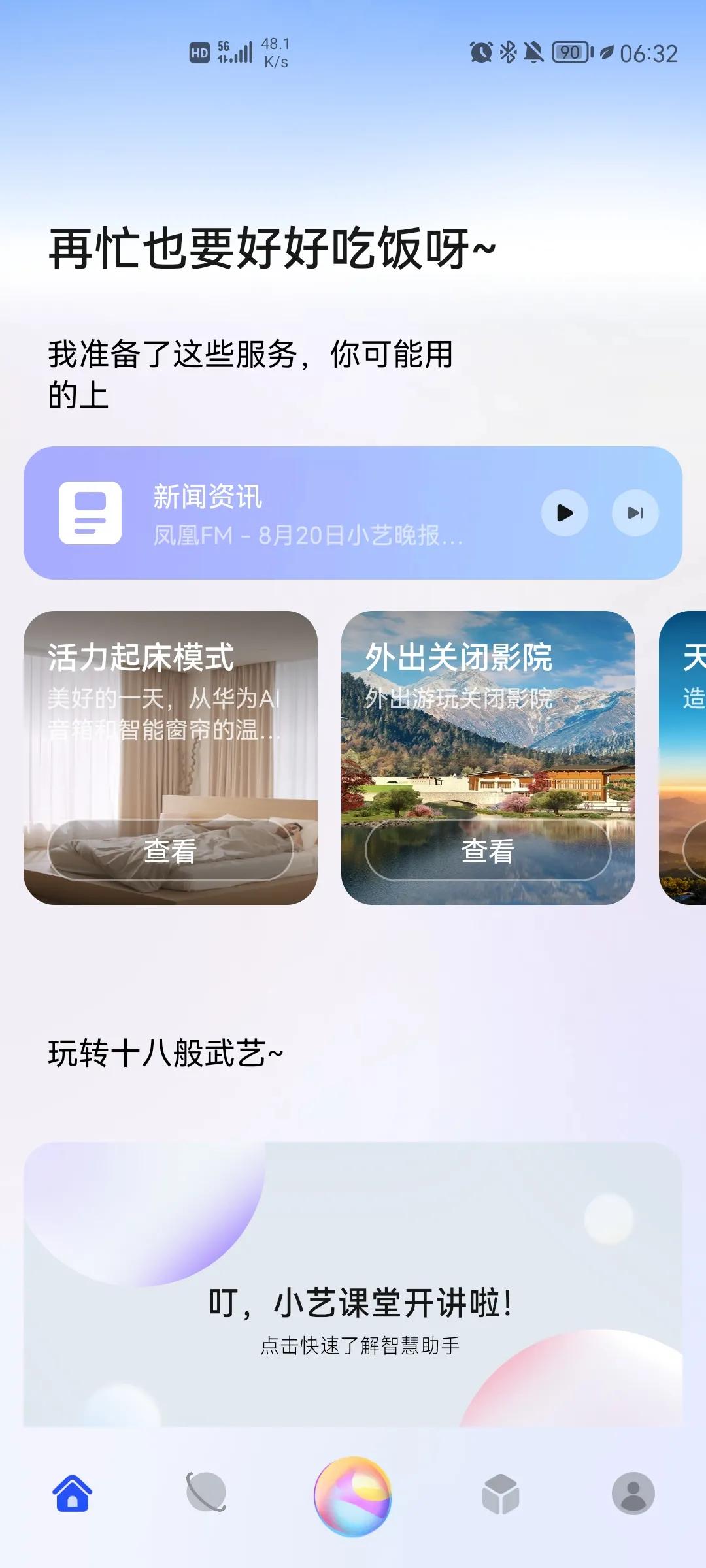Open the 小艺课堂 lesson banner
The width and height of the screenshot is (706, 1568).
pos(353,1287)
